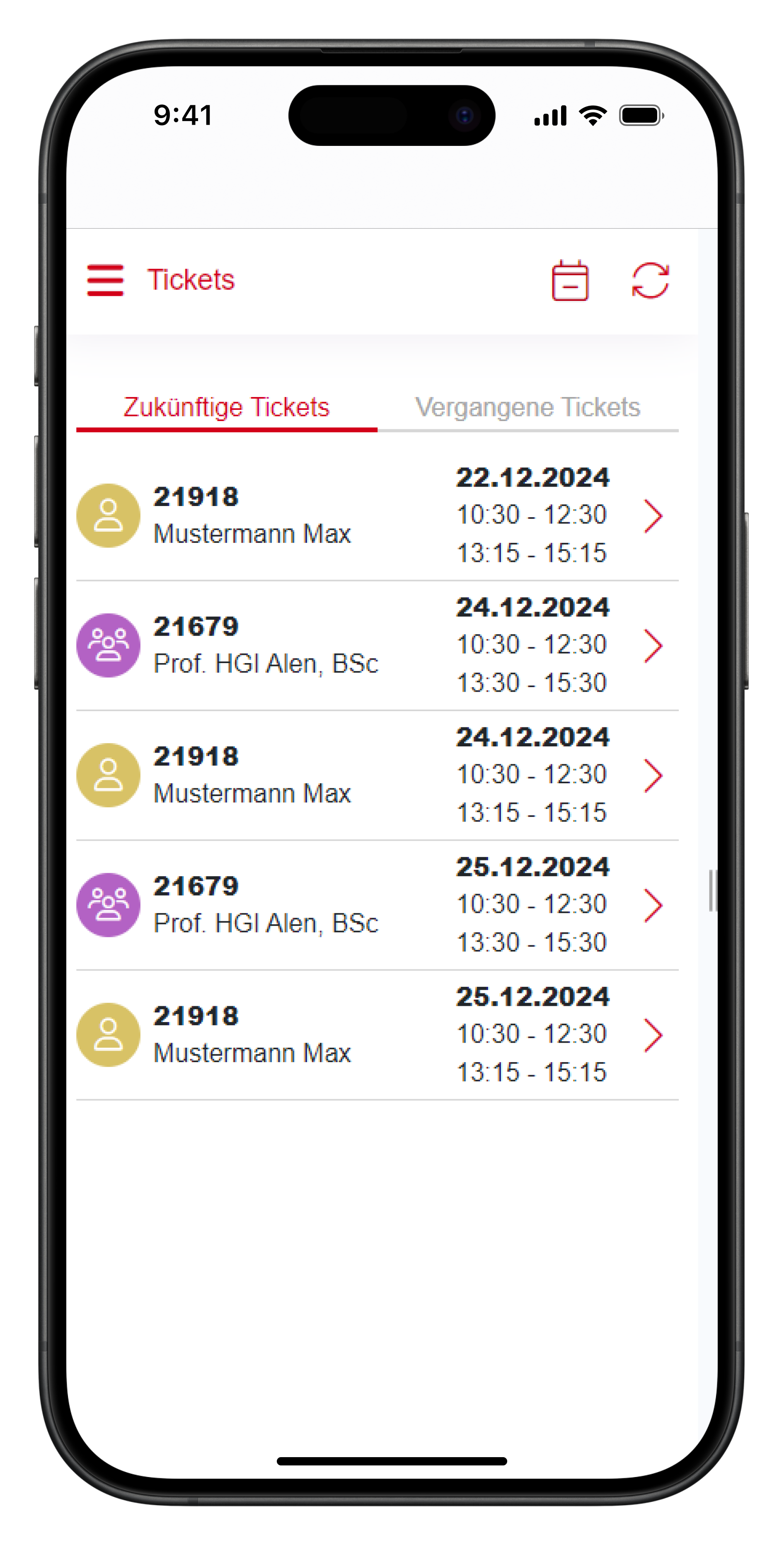Switch to Zukünftige Tickets tab

point(226,407)
